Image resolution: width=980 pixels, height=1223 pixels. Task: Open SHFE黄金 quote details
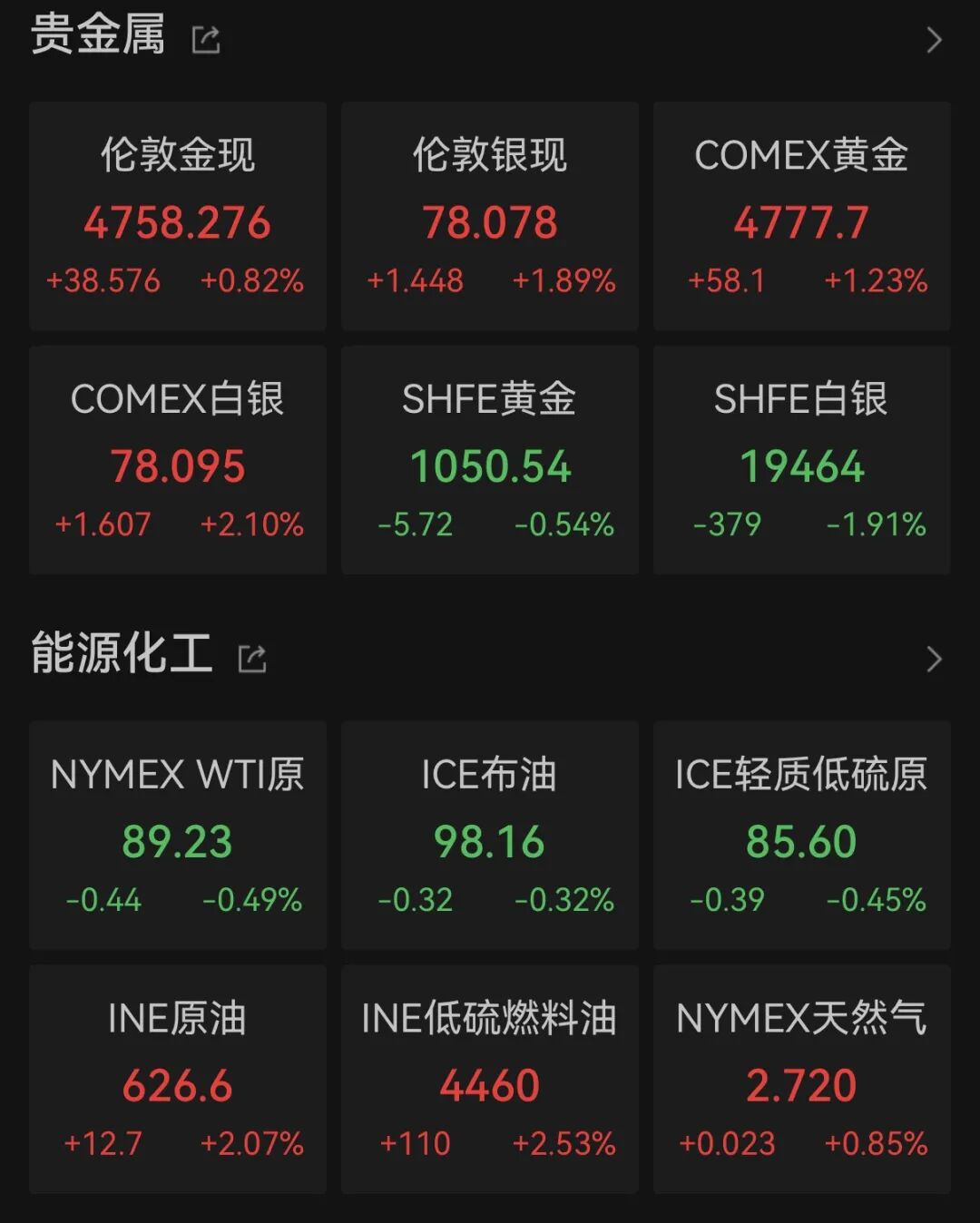coord(490,460)
